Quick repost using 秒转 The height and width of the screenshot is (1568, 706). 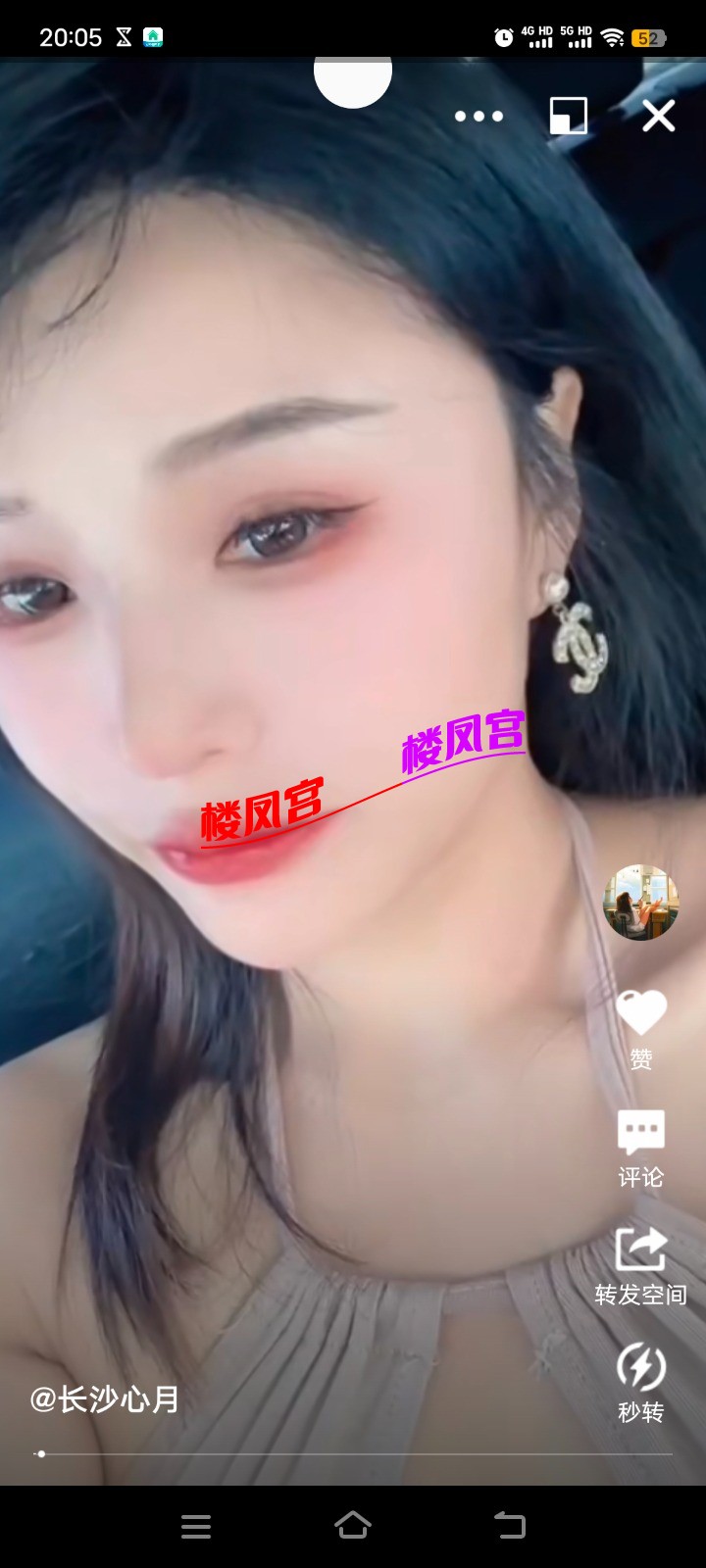641,1368
